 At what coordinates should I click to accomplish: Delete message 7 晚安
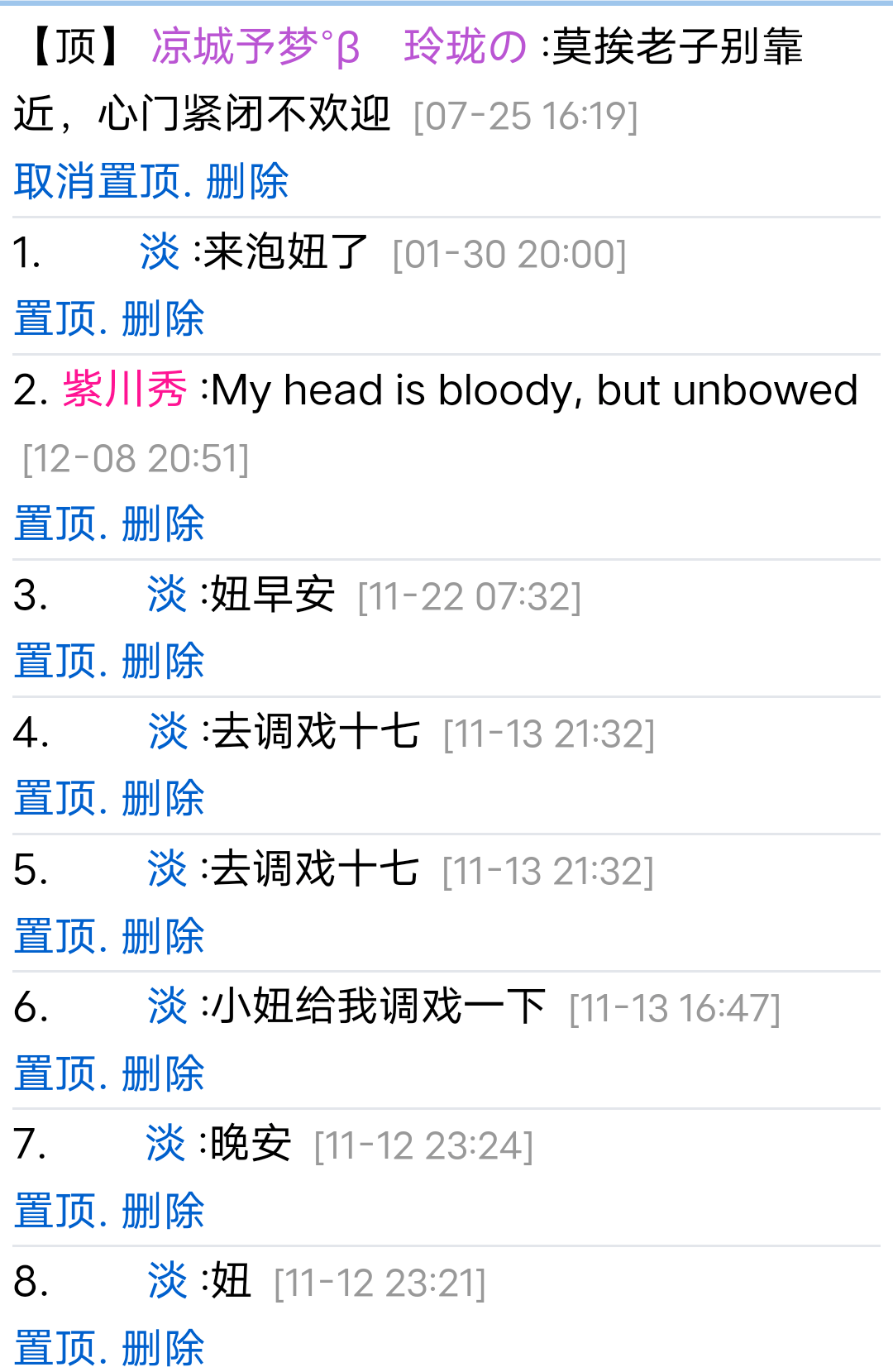(x=163, y=1211)
